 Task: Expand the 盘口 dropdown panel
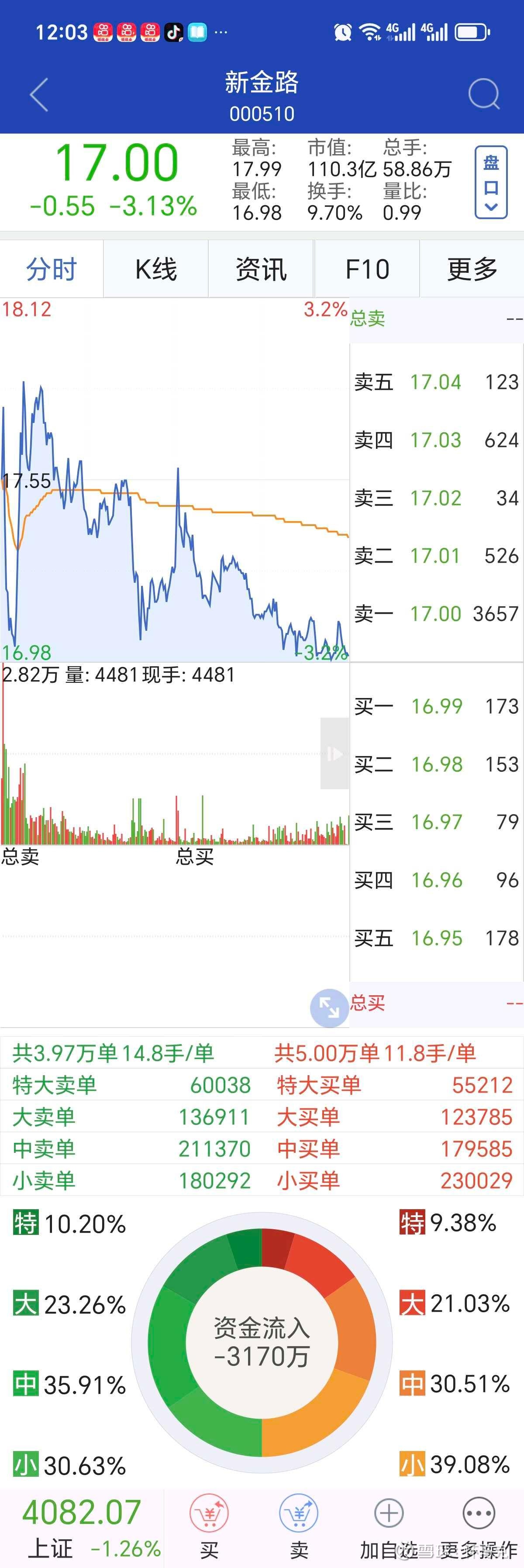490,182
